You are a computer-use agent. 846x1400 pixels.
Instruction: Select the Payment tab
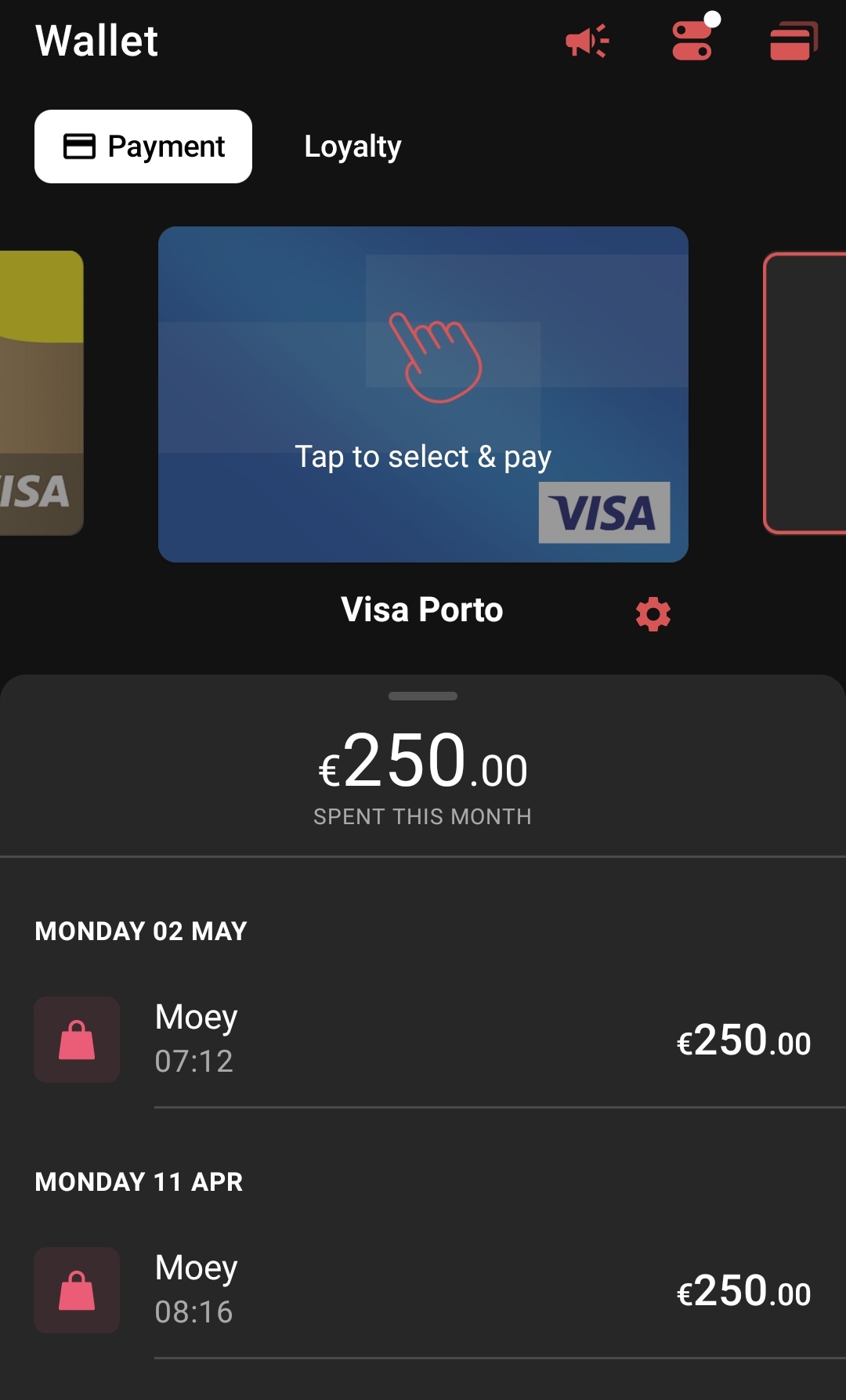pyautogui.click(x=143, y=147)
